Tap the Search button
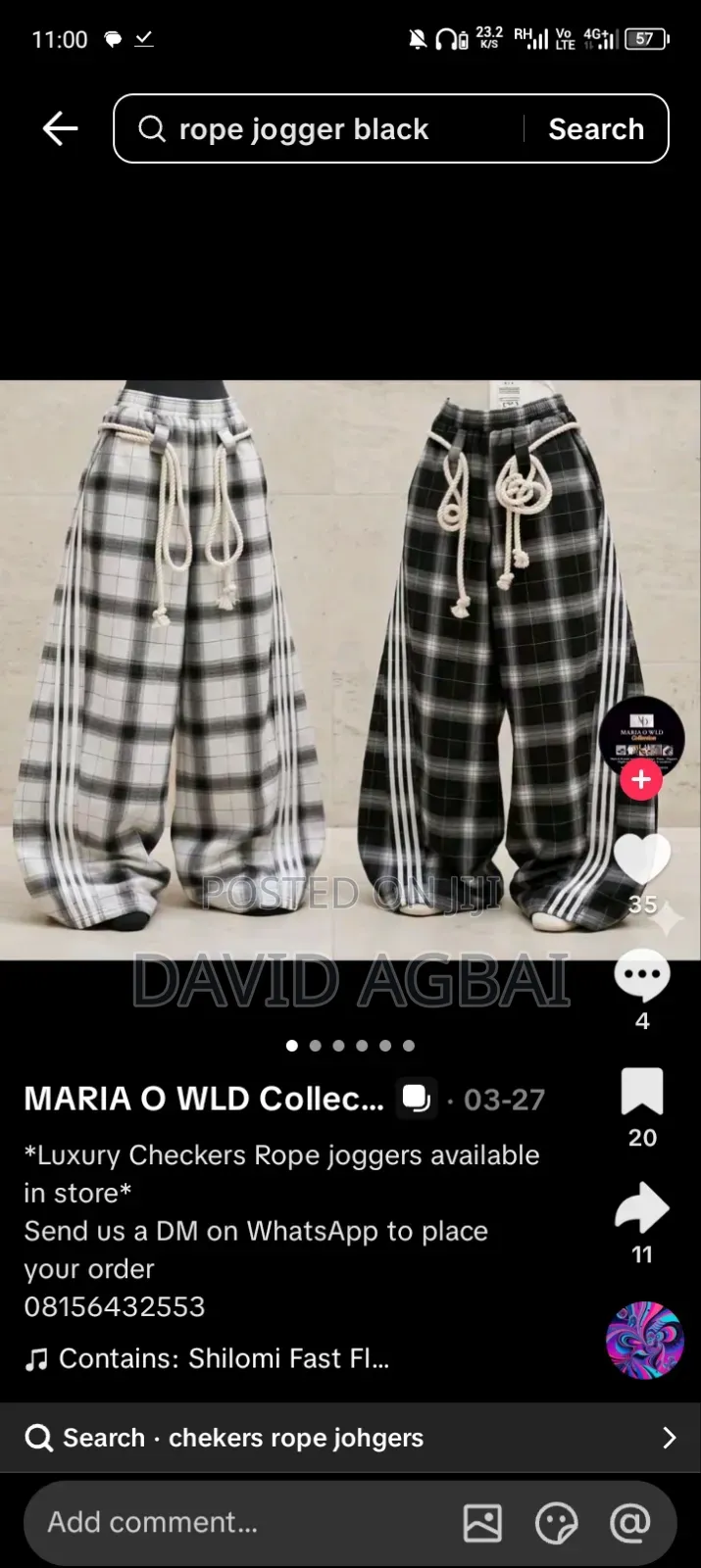Screen dimensions: 701x1568 tap(596, 129)
